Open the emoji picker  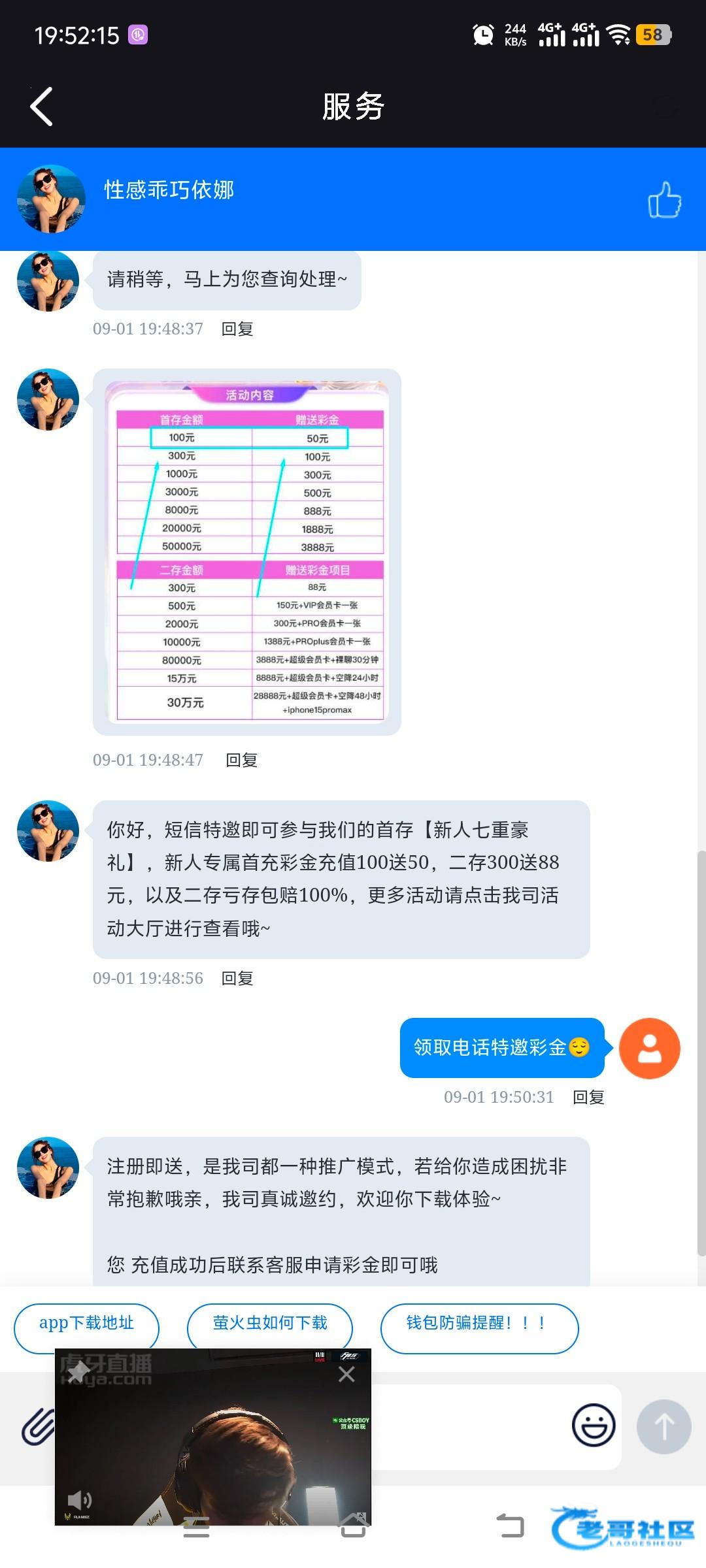click(x=593, y=1425)
